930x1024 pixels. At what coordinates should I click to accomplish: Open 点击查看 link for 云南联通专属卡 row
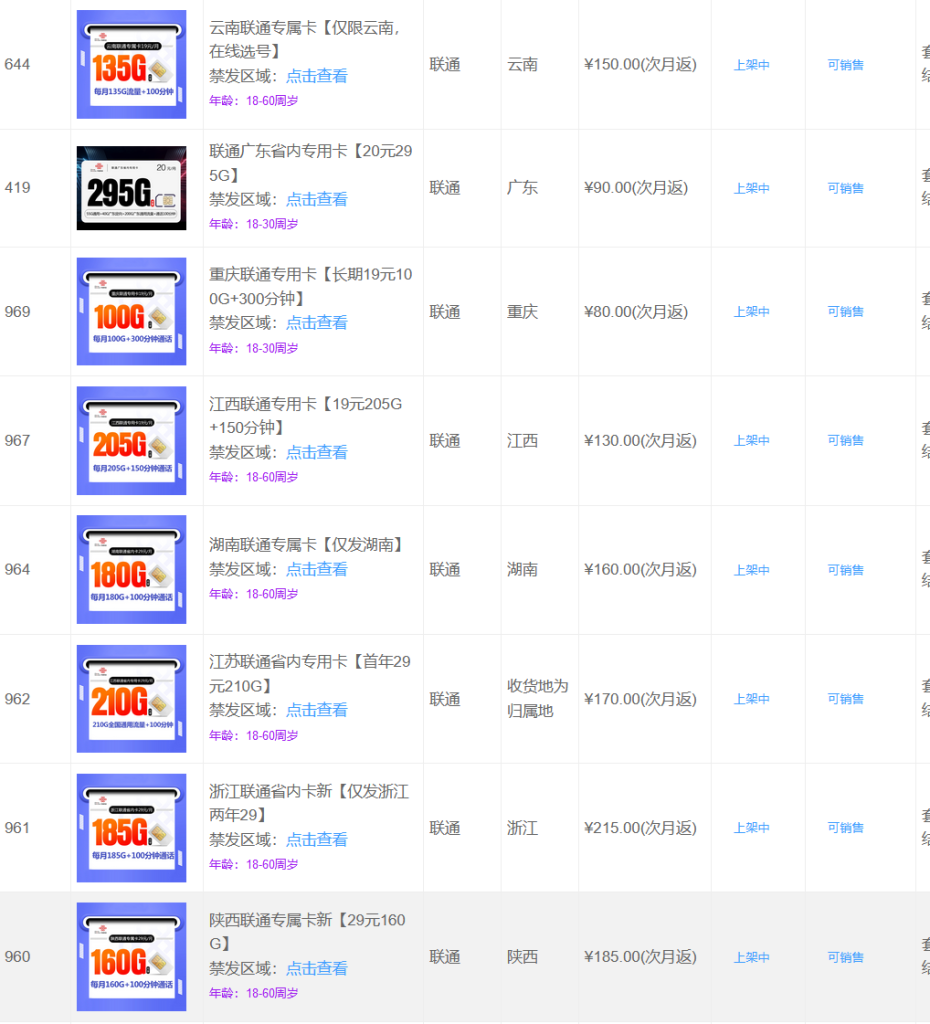tap(318, 74)
